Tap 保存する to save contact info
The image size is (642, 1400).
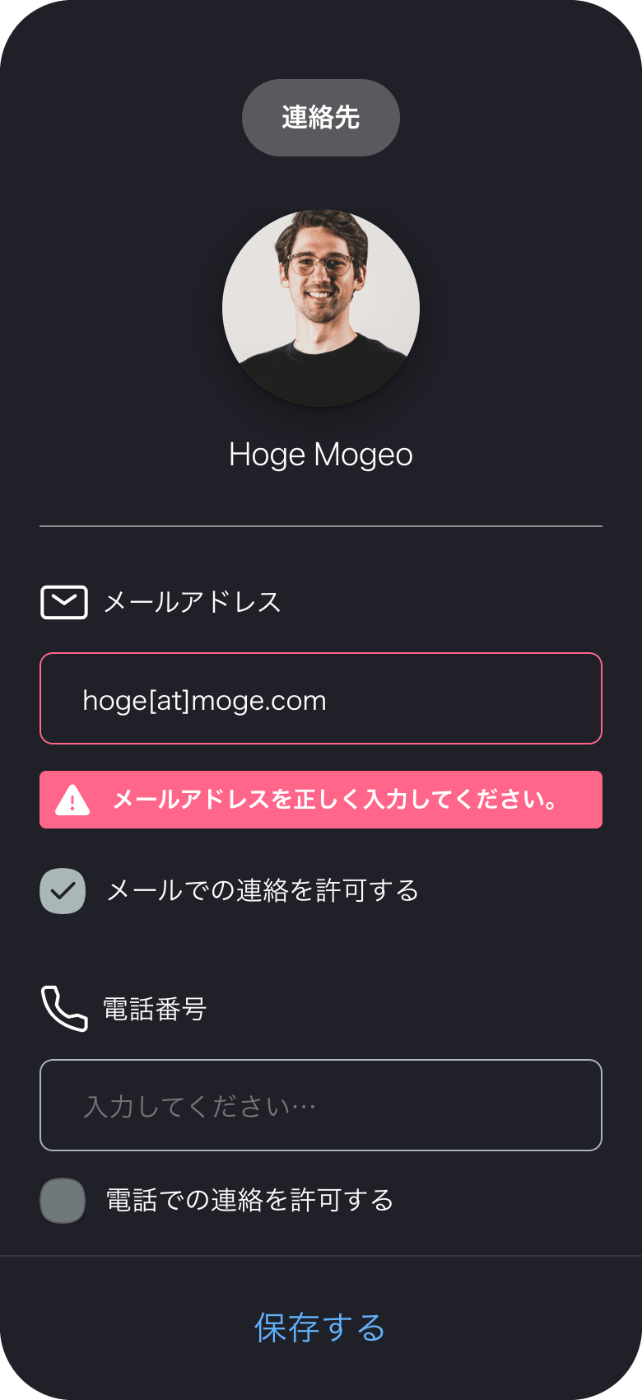click(320, 1328)
